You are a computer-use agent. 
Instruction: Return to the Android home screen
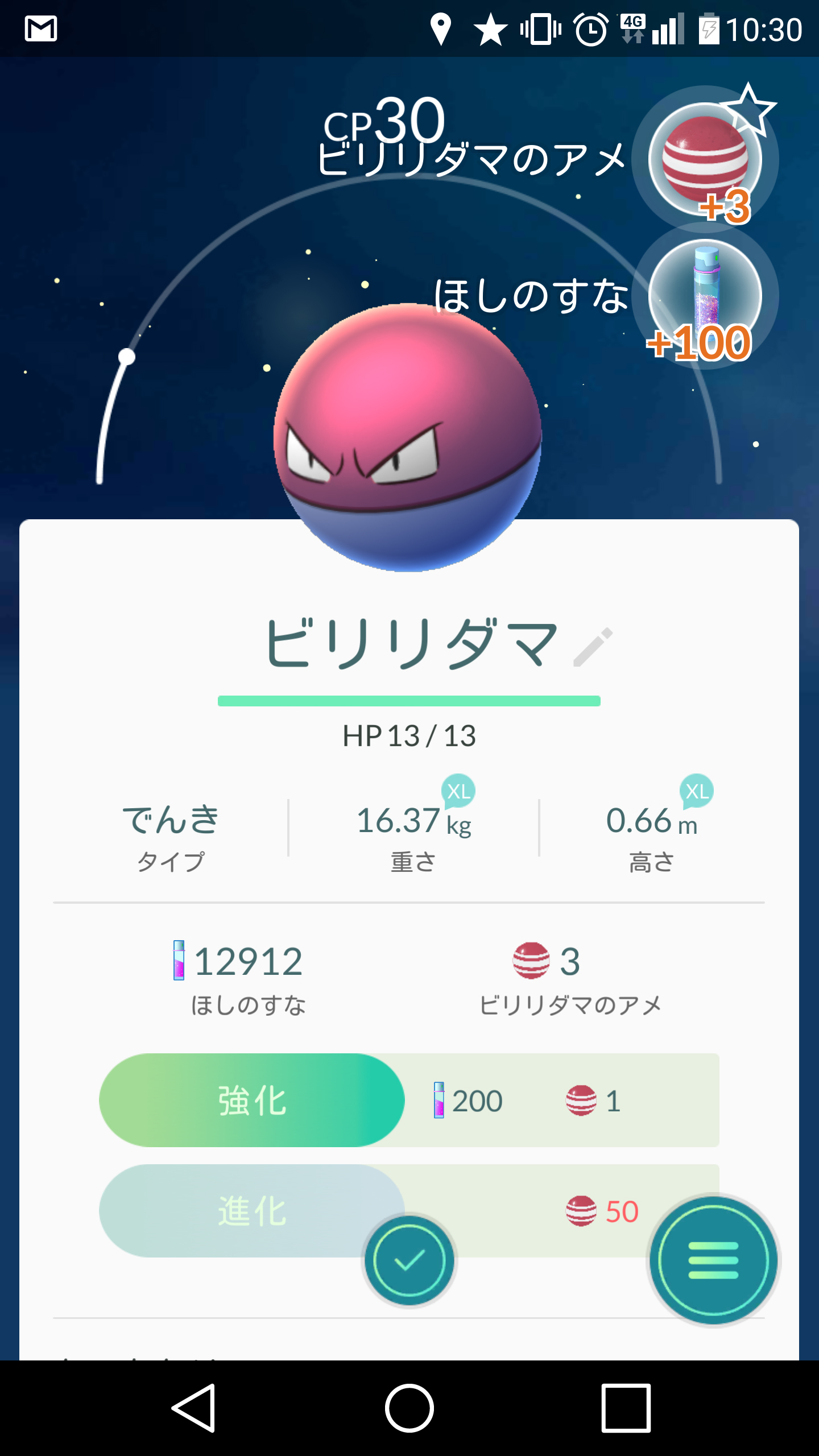point(409,1408)
